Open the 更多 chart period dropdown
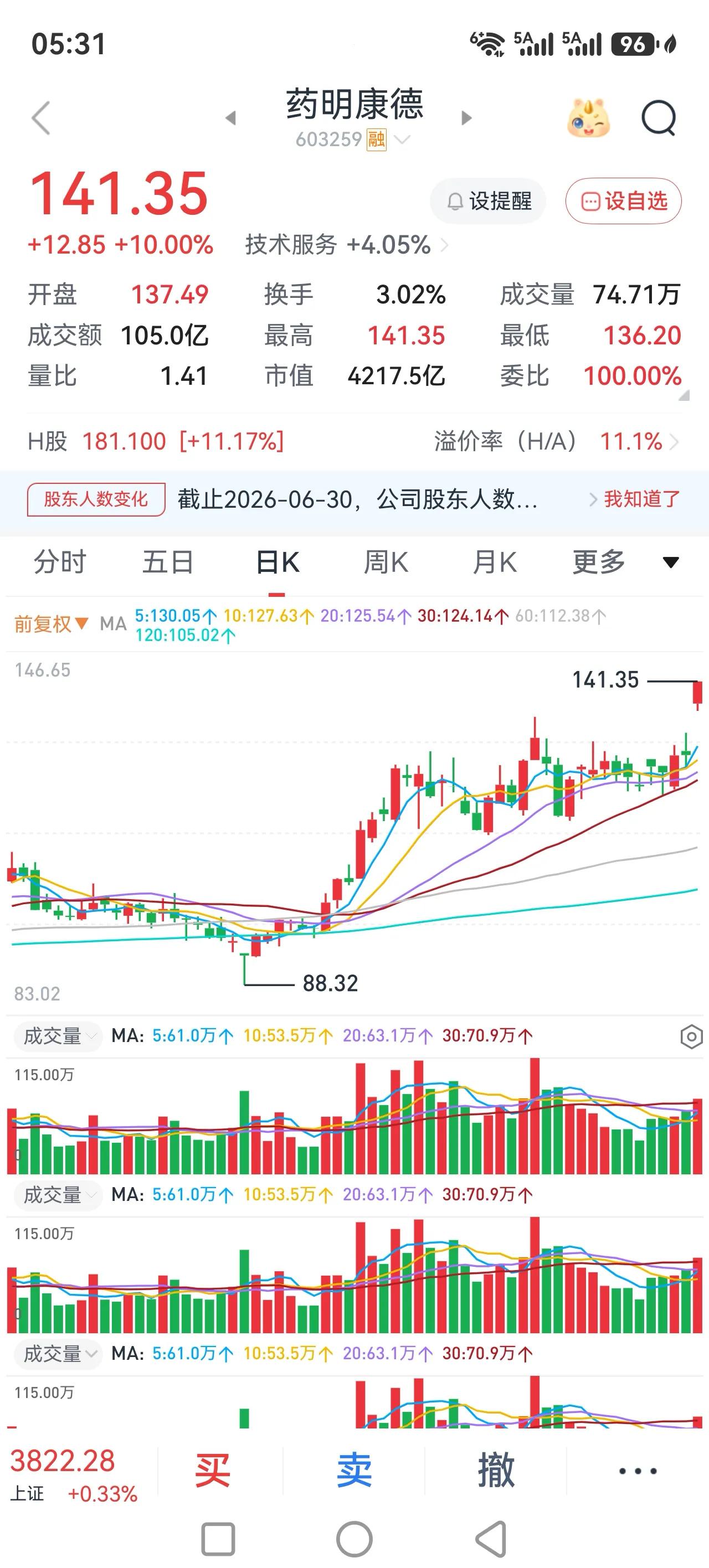The height and width of the screenshot is (1568, 709). (625, 562)
